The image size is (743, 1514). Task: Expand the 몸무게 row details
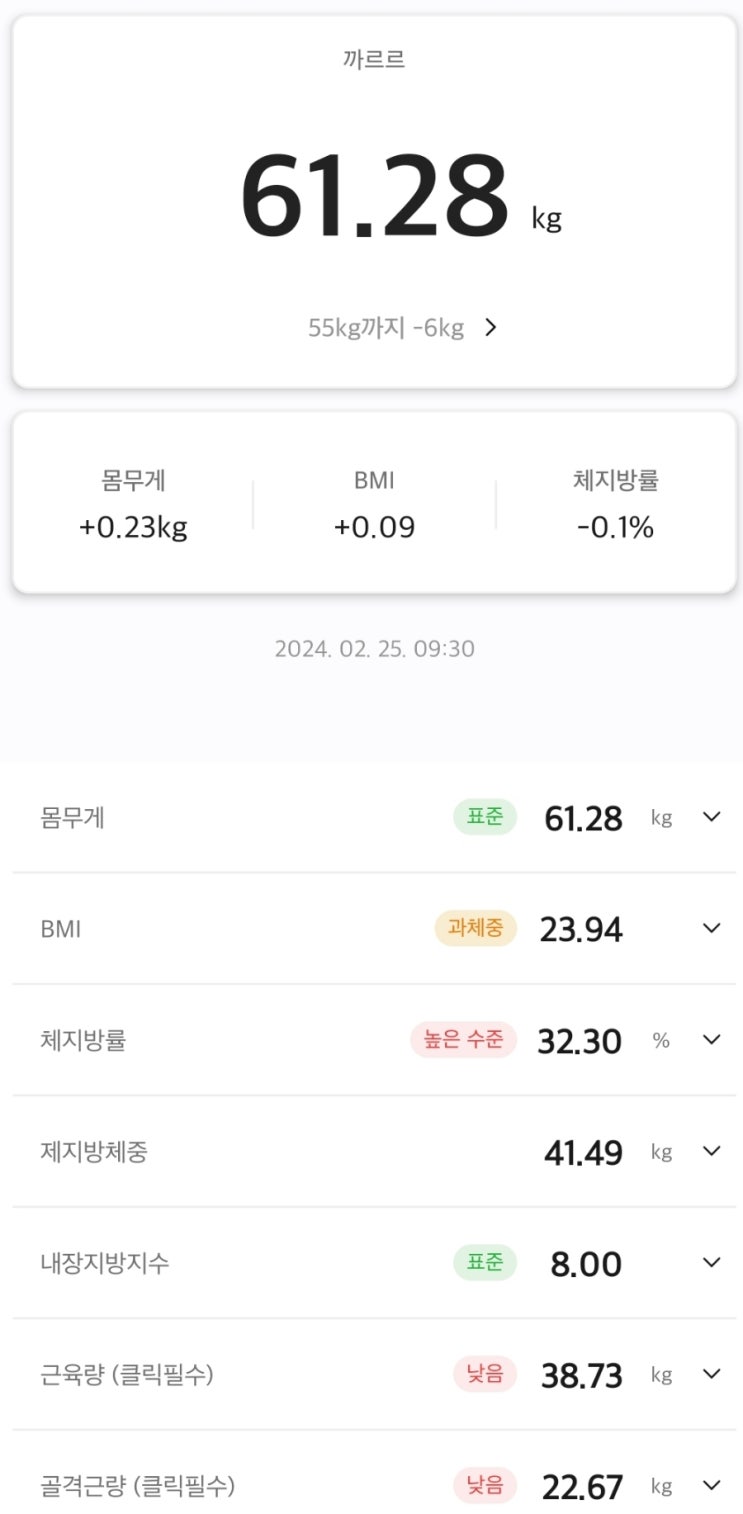pos(711,817)
